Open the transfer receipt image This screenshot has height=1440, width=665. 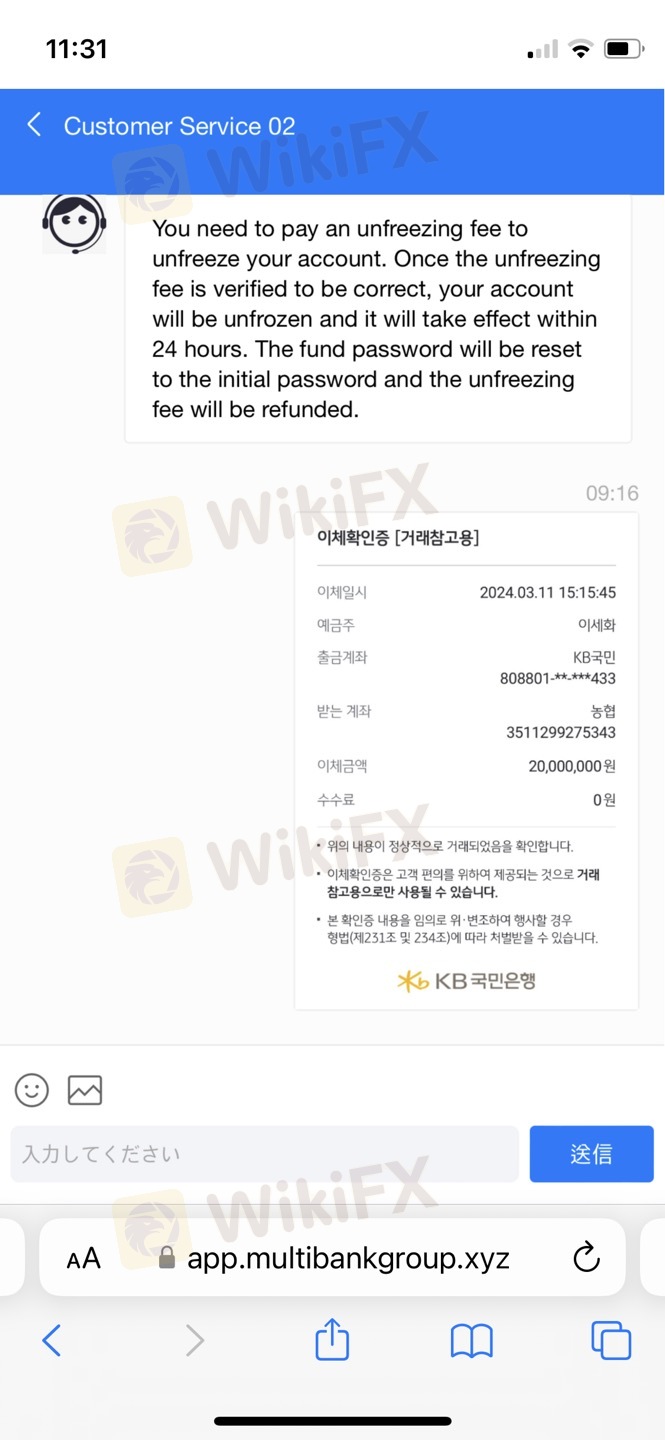466,760
